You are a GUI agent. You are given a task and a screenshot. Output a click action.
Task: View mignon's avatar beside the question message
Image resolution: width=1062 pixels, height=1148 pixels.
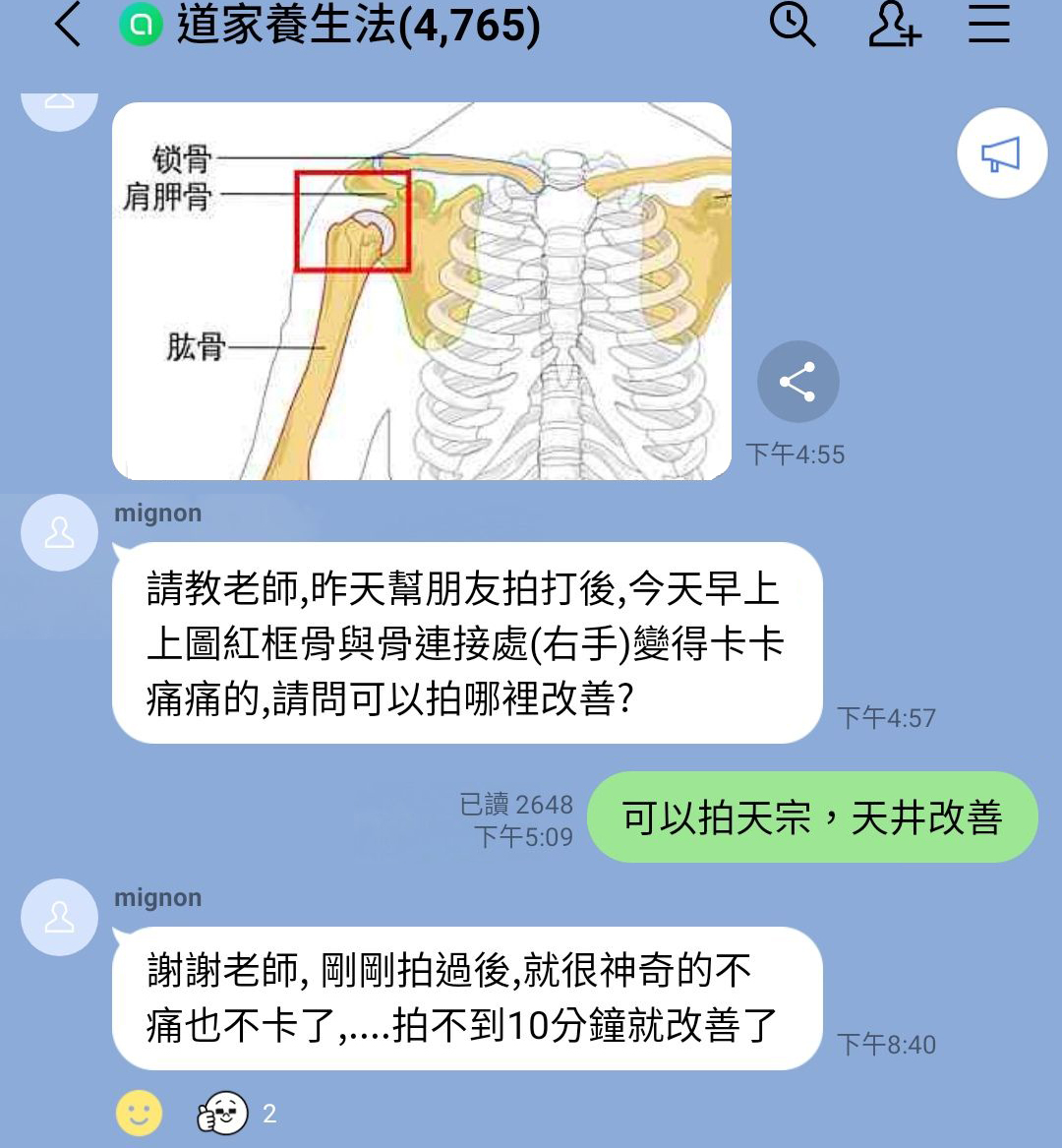pos(59,532)
